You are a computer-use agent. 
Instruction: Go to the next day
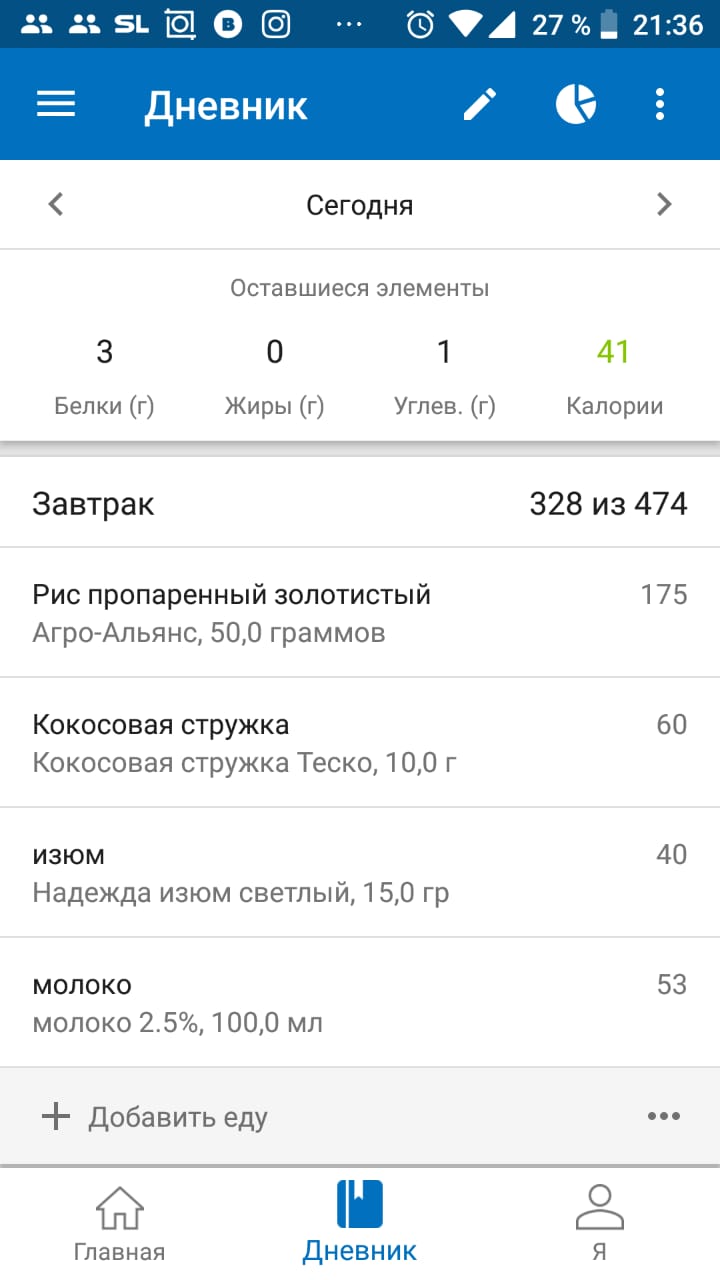664,205
